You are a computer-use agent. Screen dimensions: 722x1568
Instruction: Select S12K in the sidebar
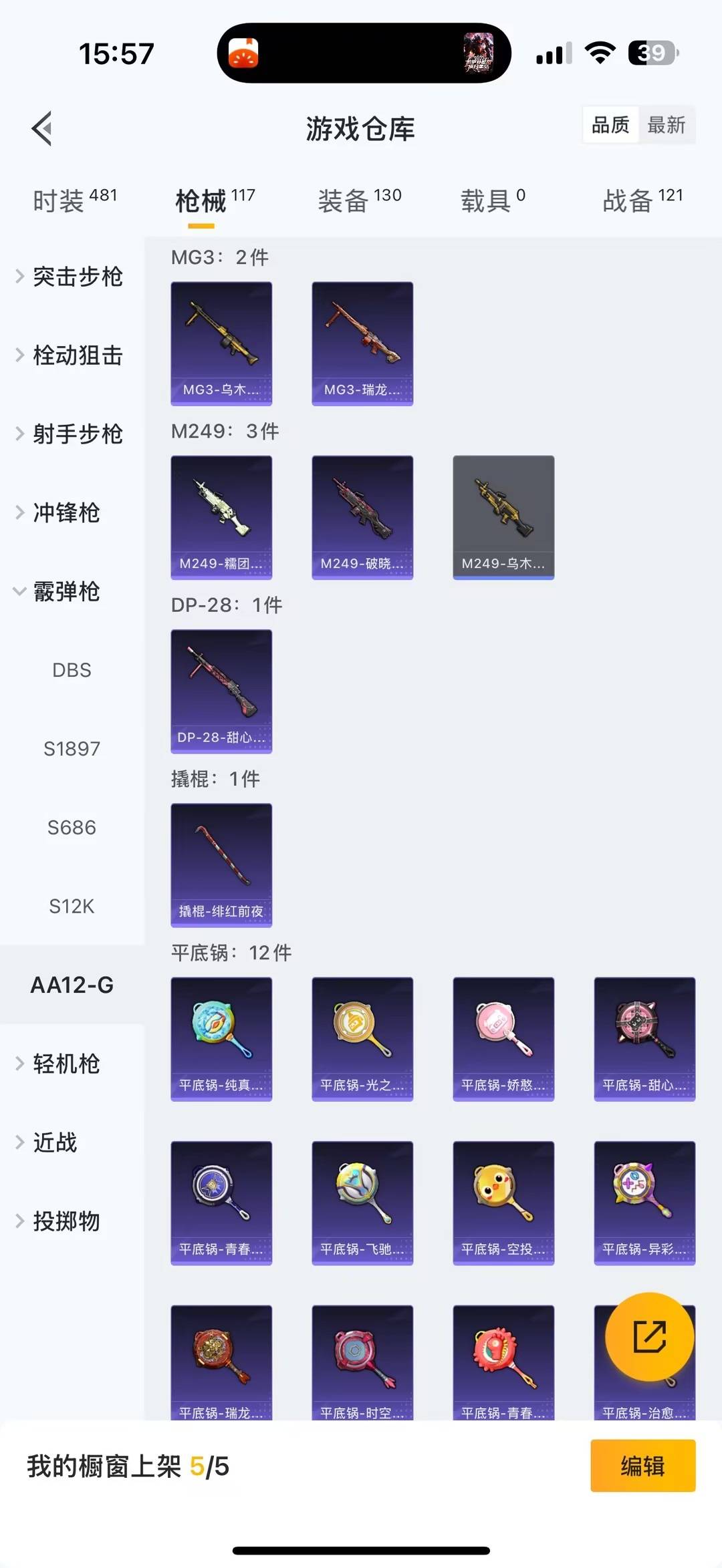[x=72, y=907]
